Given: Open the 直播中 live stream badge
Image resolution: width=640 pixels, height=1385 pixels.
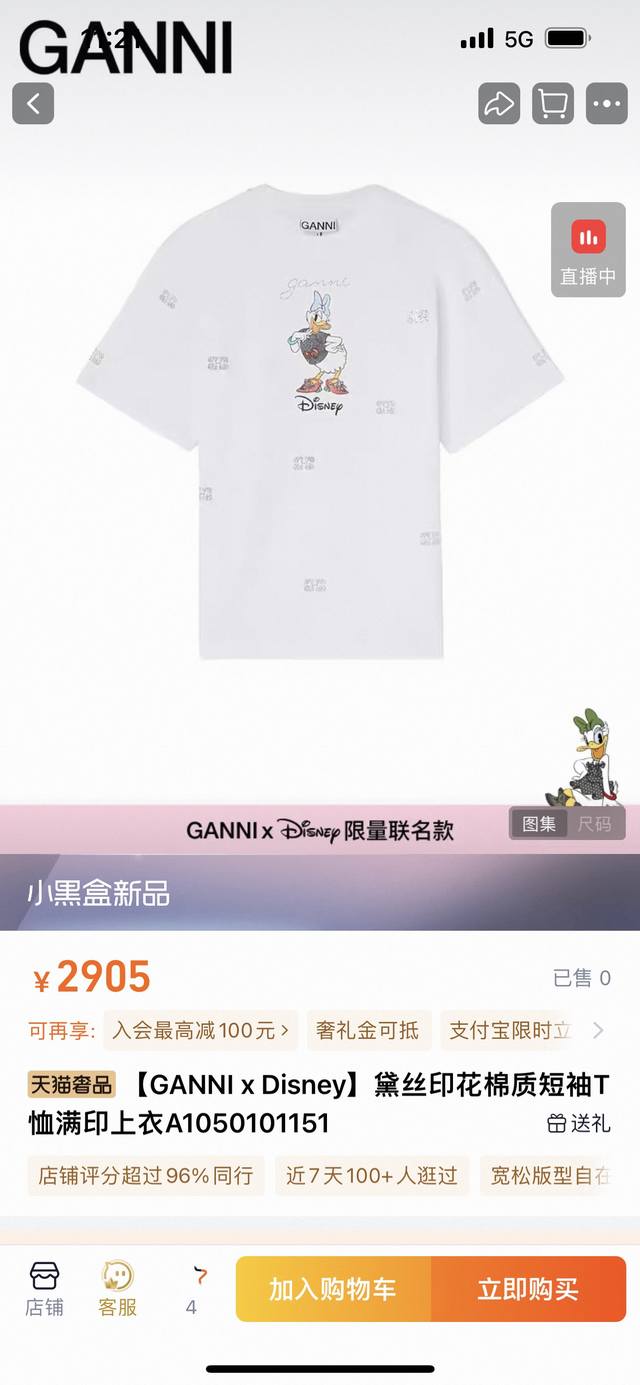Looking at the screenshot, I should coord(588,250).
